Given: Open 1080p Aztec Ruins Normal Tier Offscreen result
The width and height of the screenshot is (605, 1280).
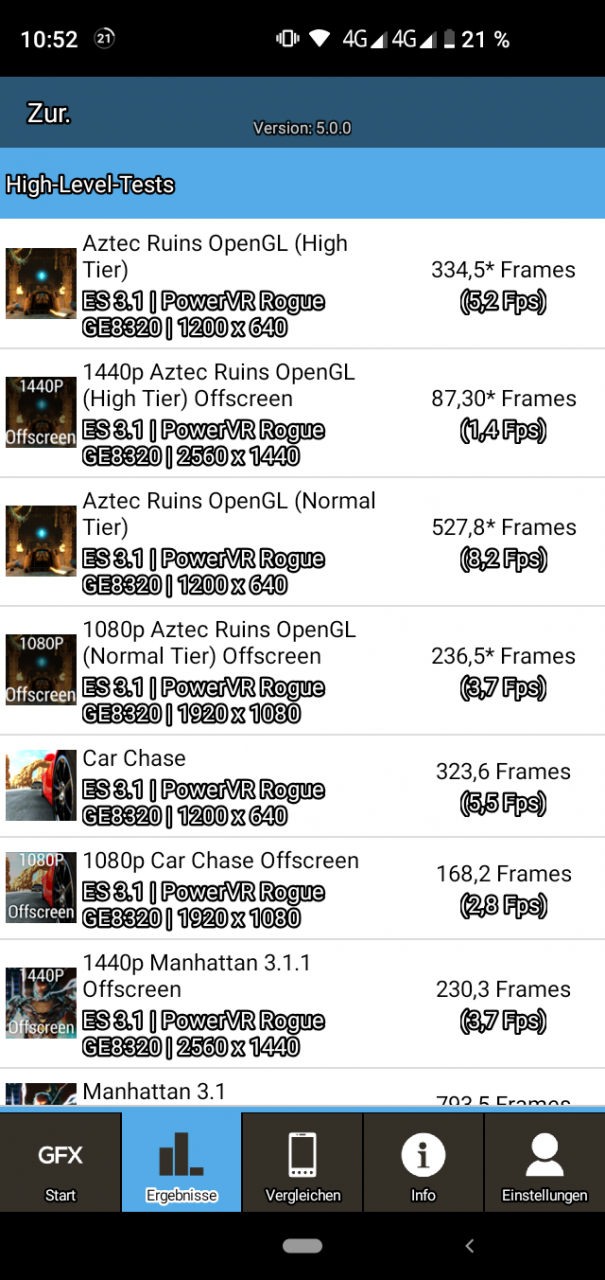Looking at the screenshot, I should pos(302,671).
